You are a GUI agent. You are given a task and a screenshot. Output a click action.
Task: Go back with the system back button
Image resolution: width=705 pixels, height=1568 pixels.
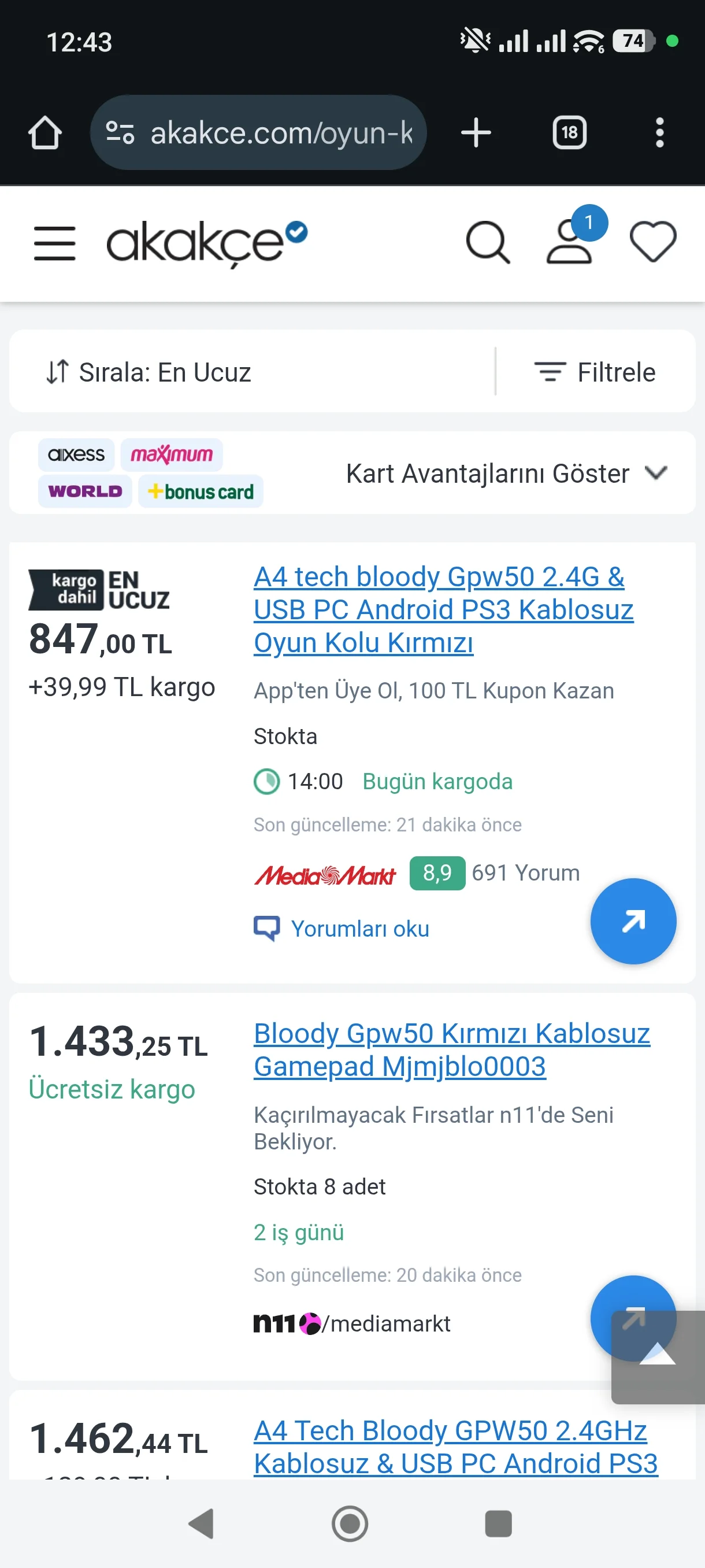pos(201,1523)
